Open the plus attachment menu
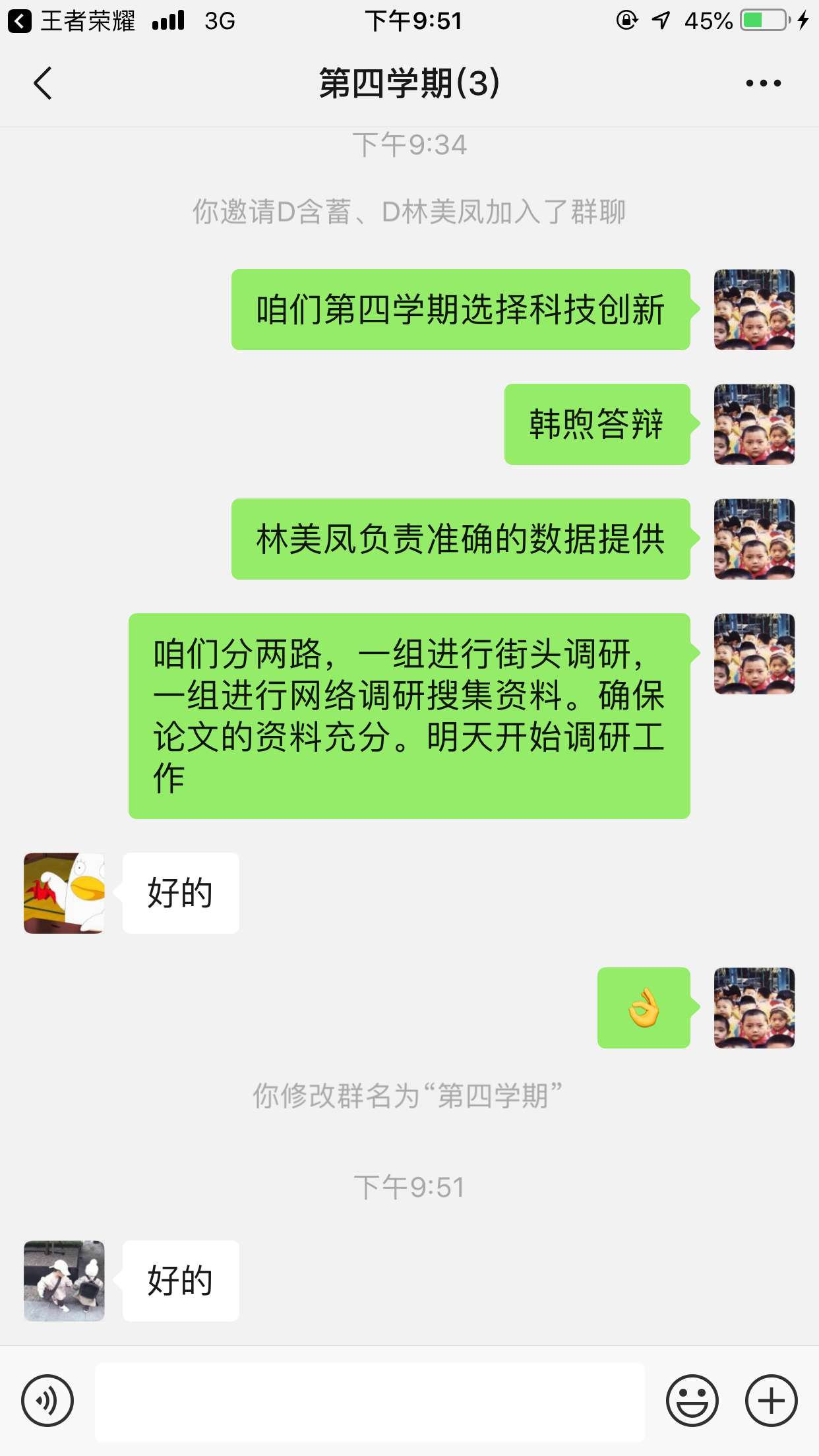The height and width of the screenshot is (1456, 819). tap(771, 1400)
